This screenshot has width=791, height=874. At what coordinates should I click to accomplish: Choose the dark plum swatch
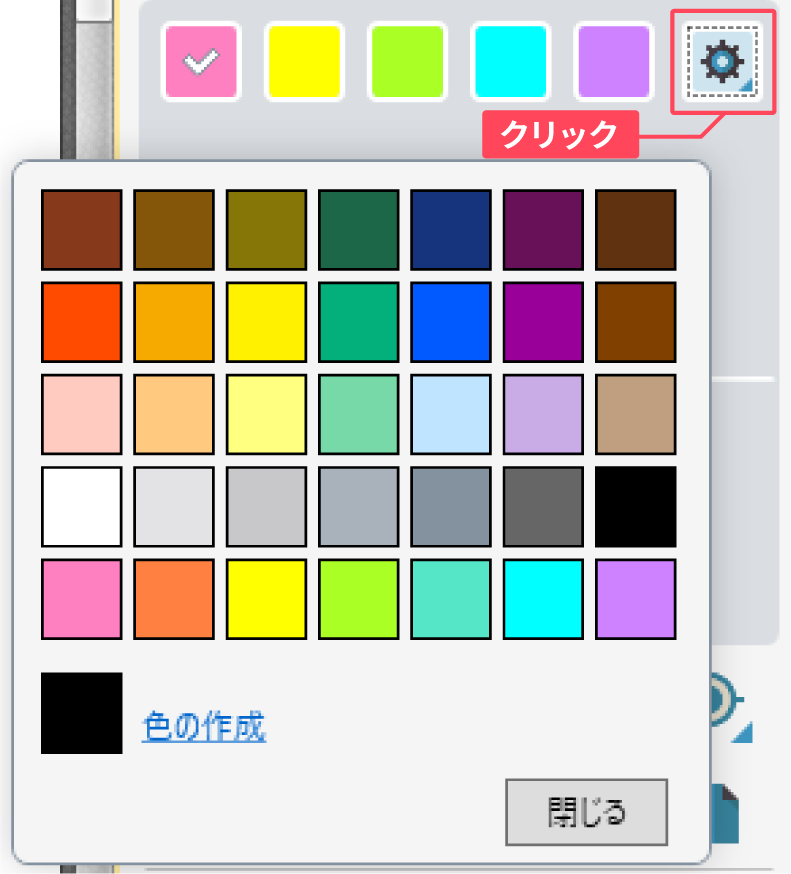(x=543, y=230)
